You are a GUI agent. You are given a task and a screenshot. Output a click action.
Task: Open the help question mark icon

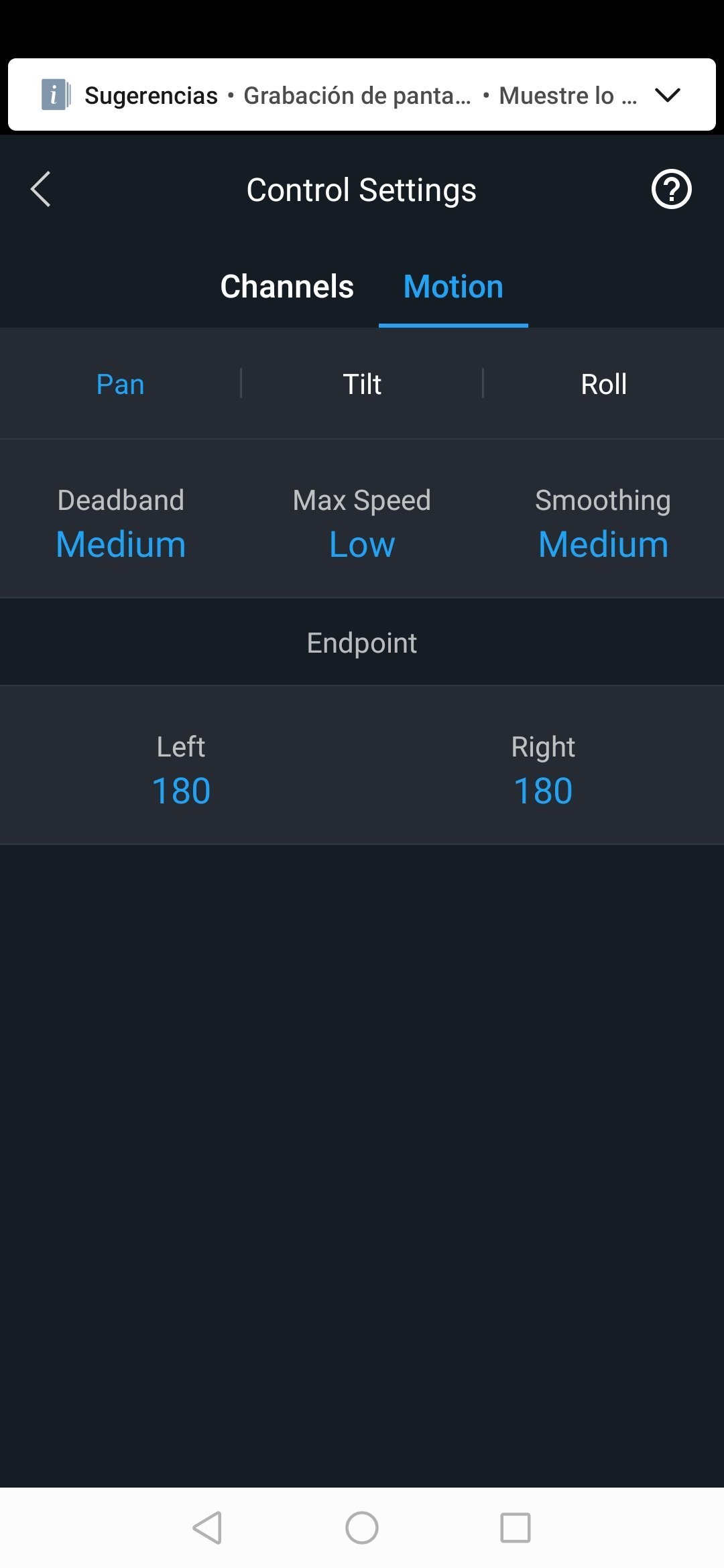point(671,190)
